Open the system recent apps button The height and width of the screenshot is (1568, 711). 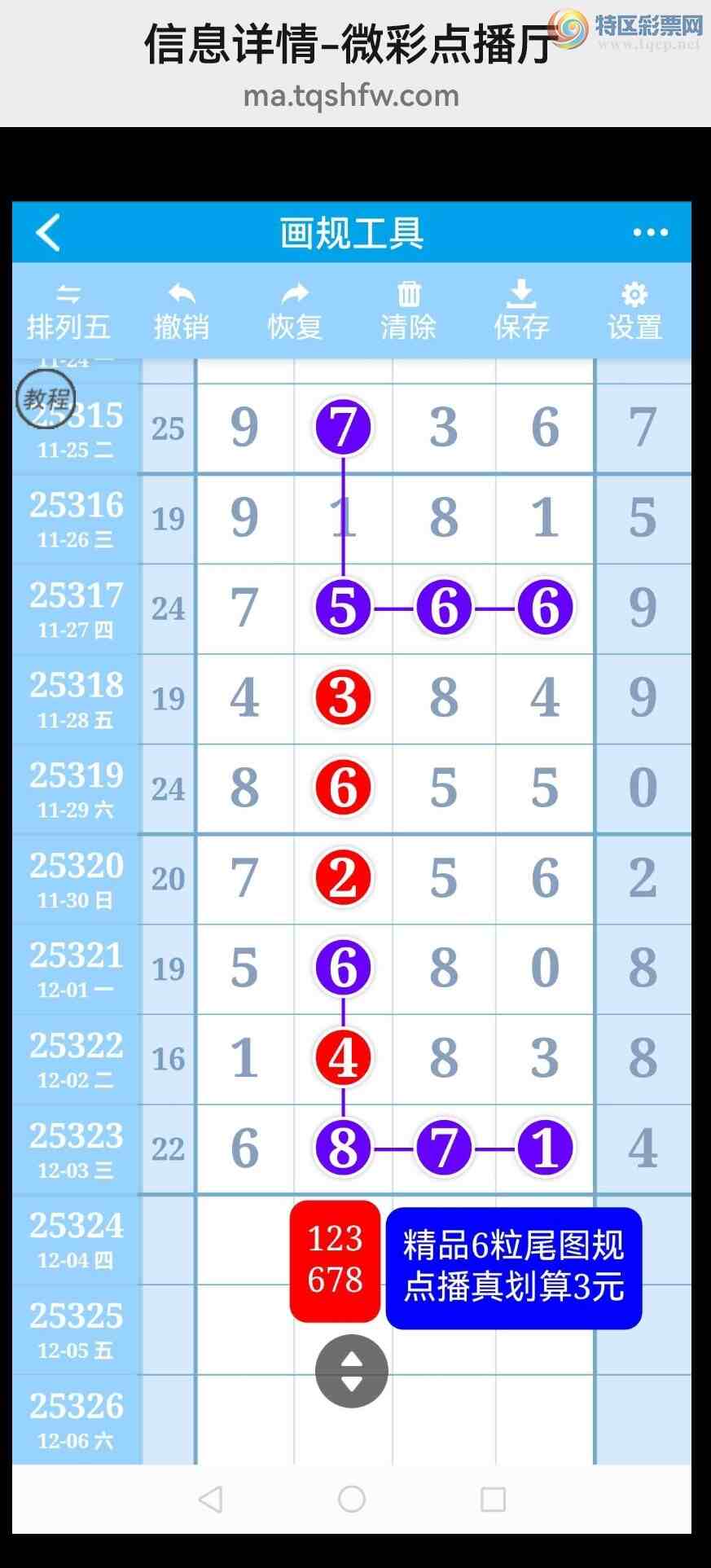click(493, 1499)
